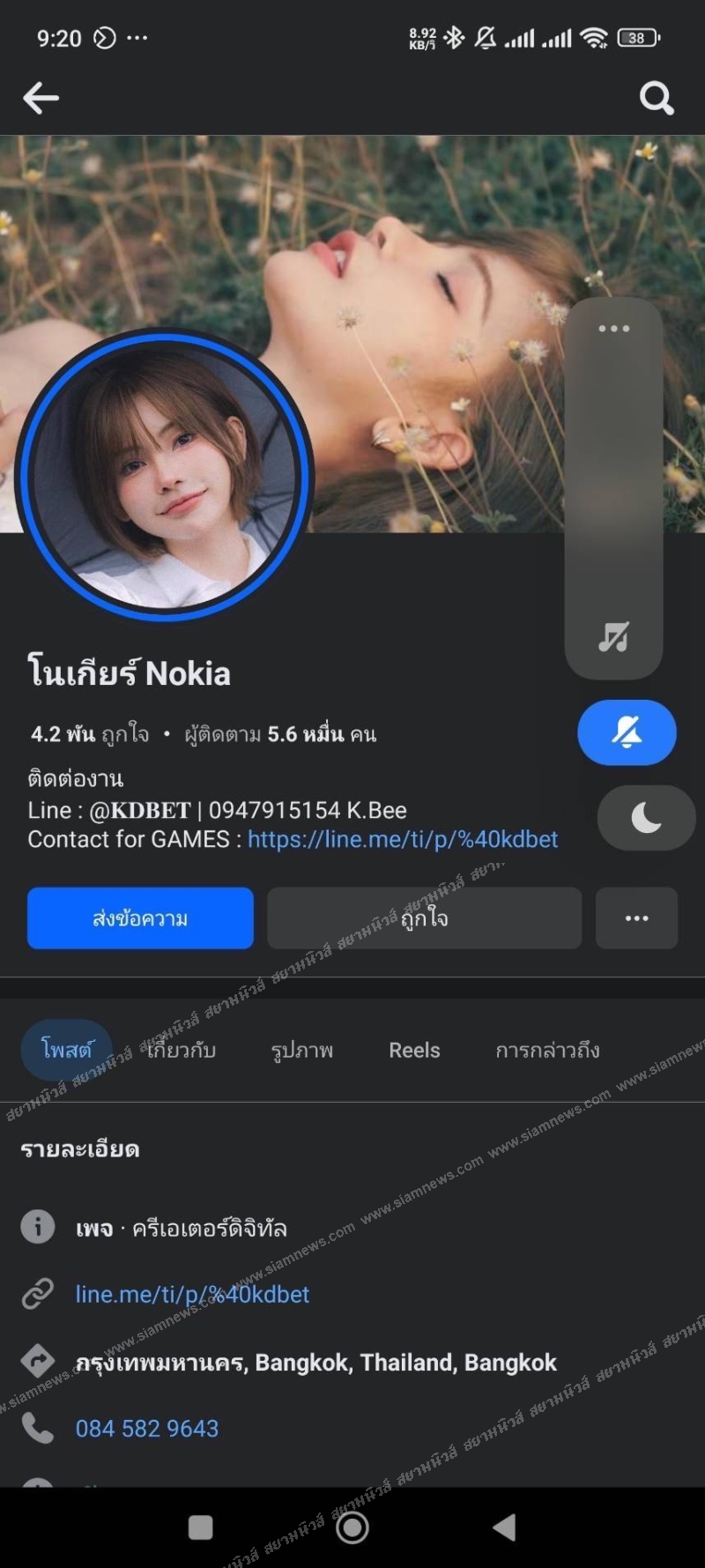Open the การกล่าวถึง tab
705x1568 pixels.
point(547,1050)
